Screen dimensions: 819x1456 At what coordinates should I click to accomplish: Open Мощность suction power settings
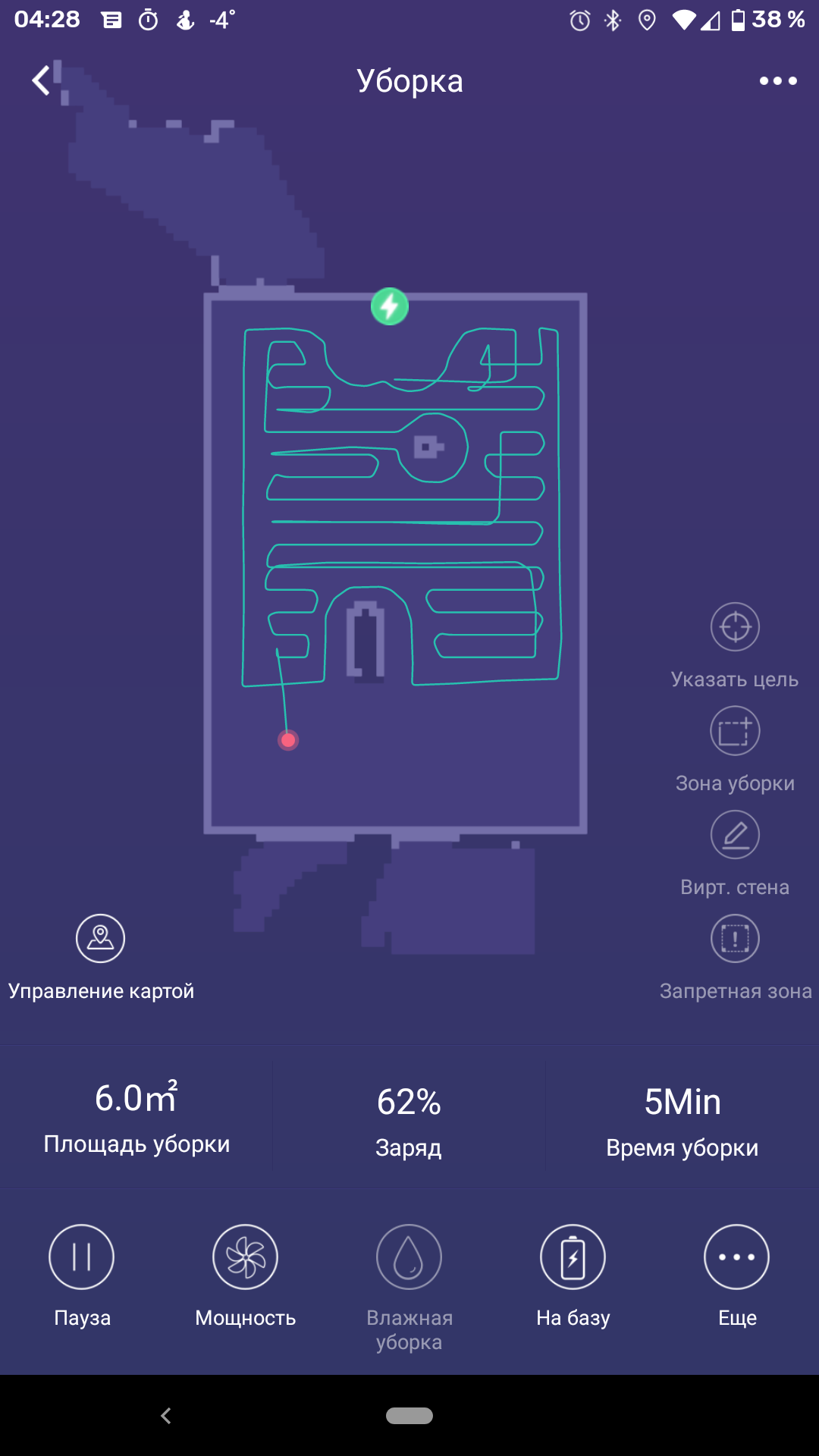(x=246, y=1257)
